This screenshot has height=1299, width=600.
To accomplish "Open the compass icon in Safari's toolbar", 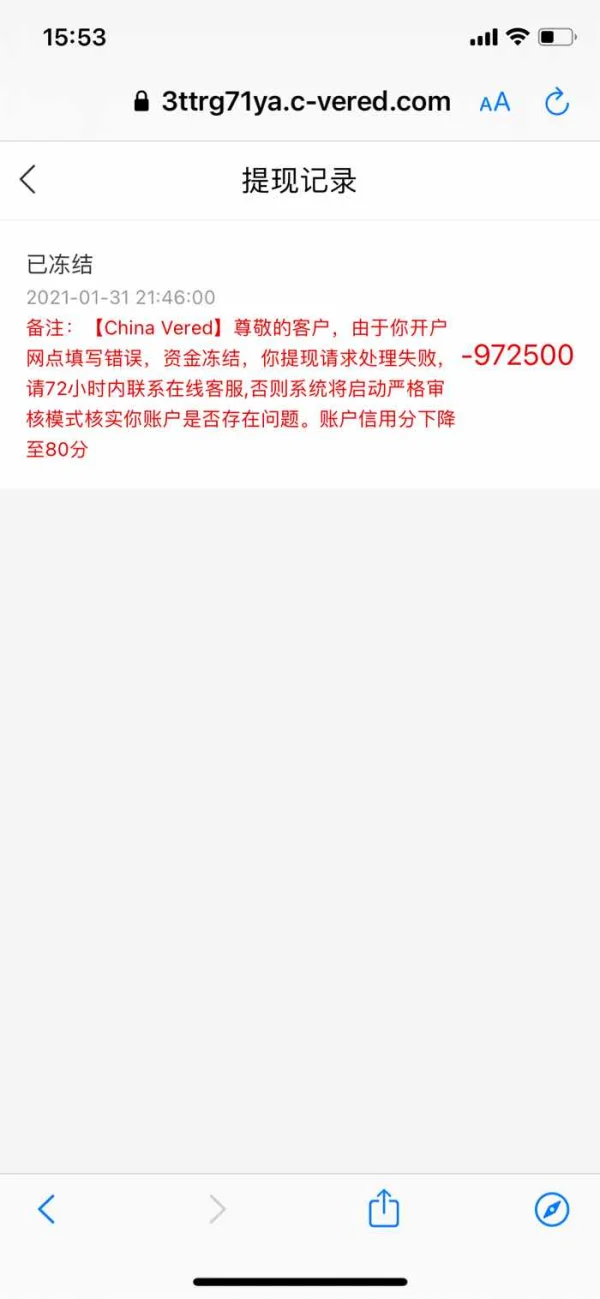I will pos(552,1209).
